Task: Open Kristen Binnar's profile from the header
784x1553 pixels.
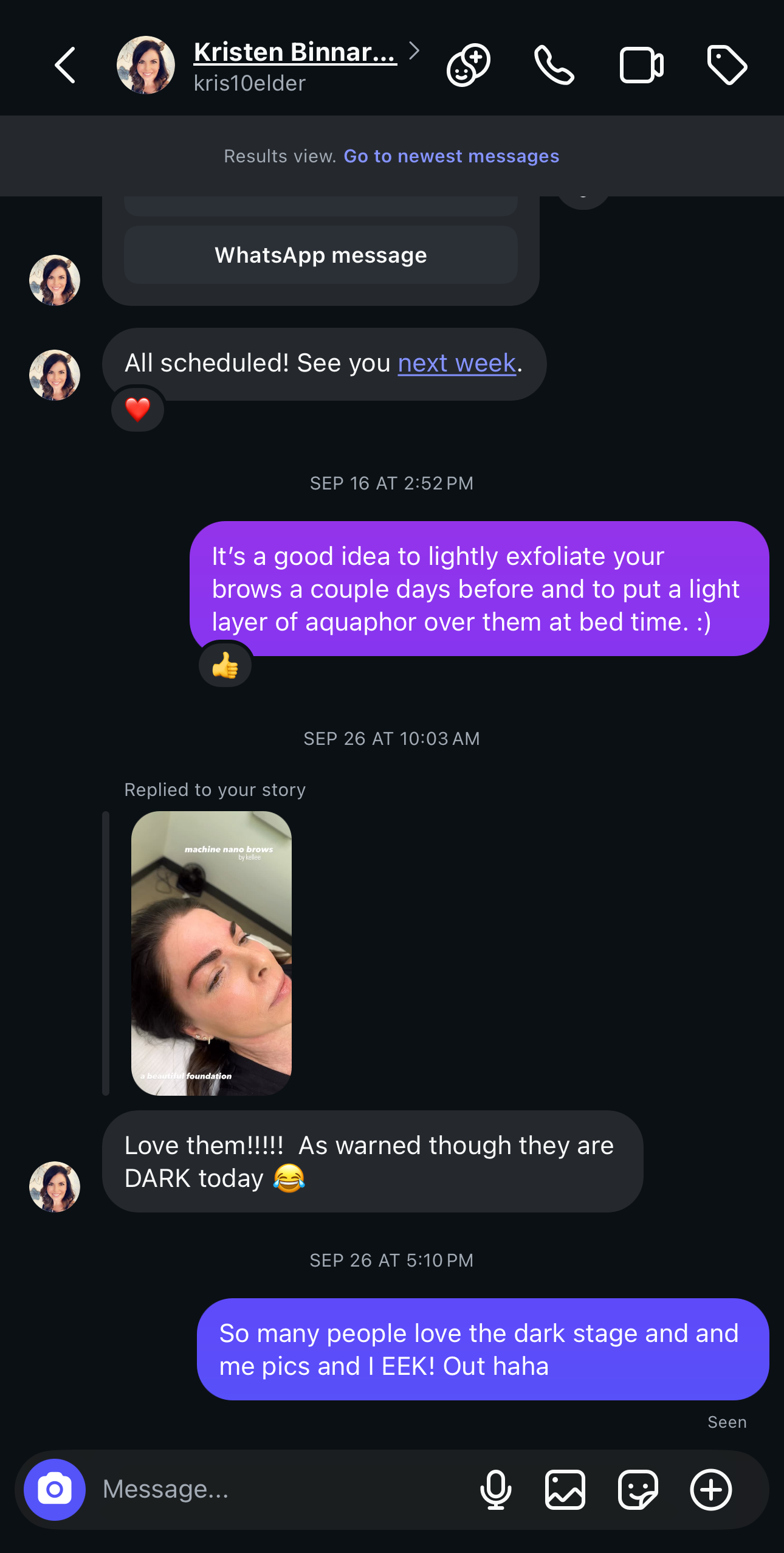Action: [295, 54]
